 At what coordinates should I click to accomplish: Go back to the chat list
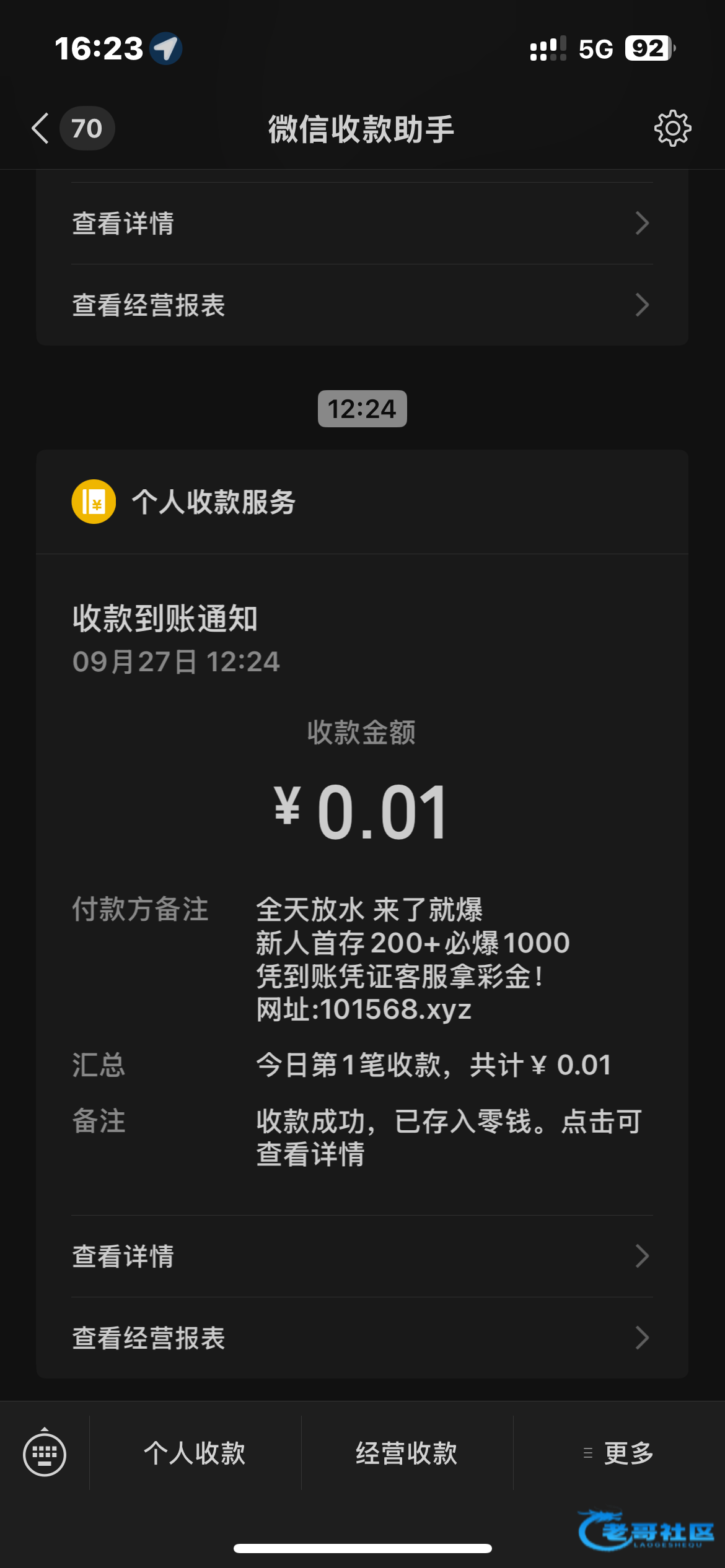[41, 129]
